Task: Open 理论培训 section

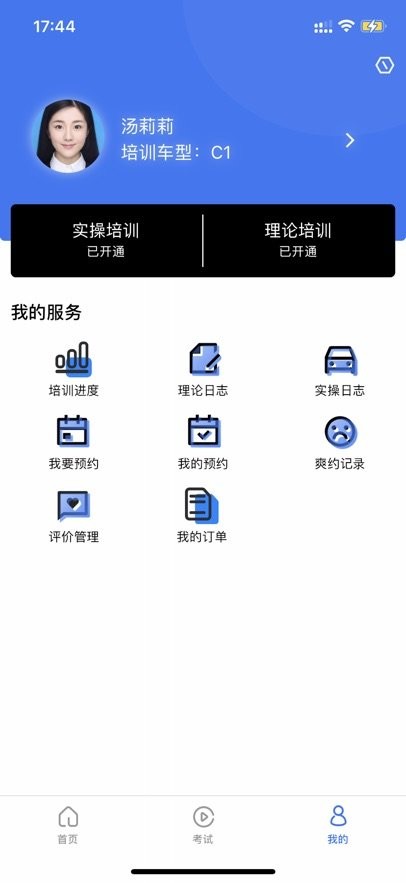Action: (x=298, y=240)
